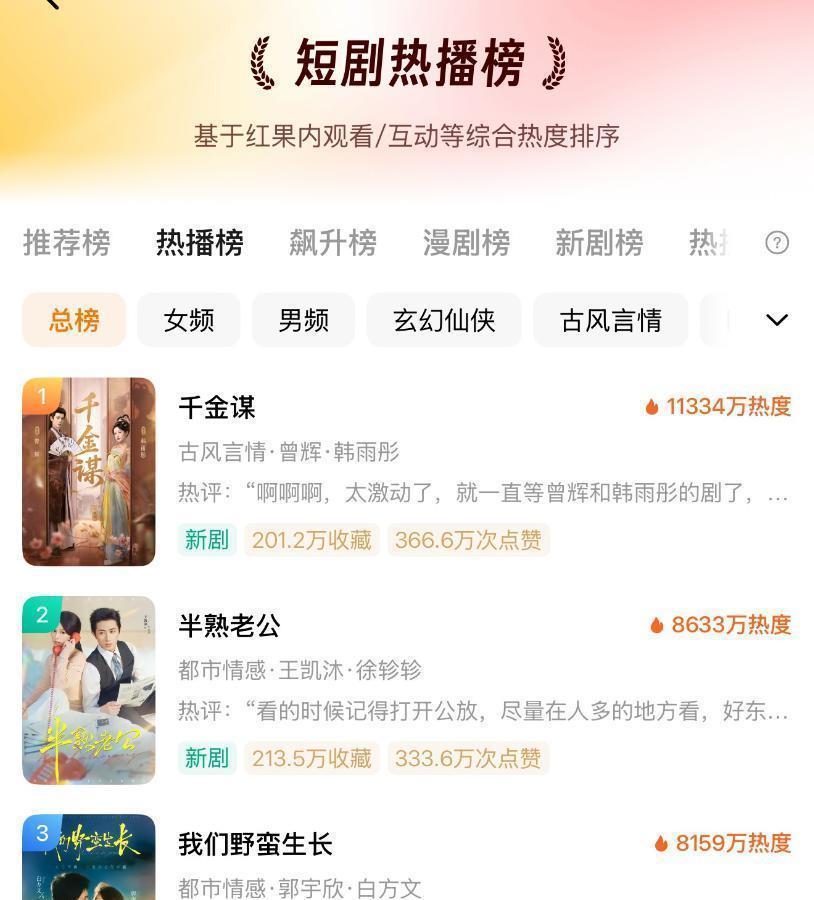Filter by 男频 category

pos(304,320)
